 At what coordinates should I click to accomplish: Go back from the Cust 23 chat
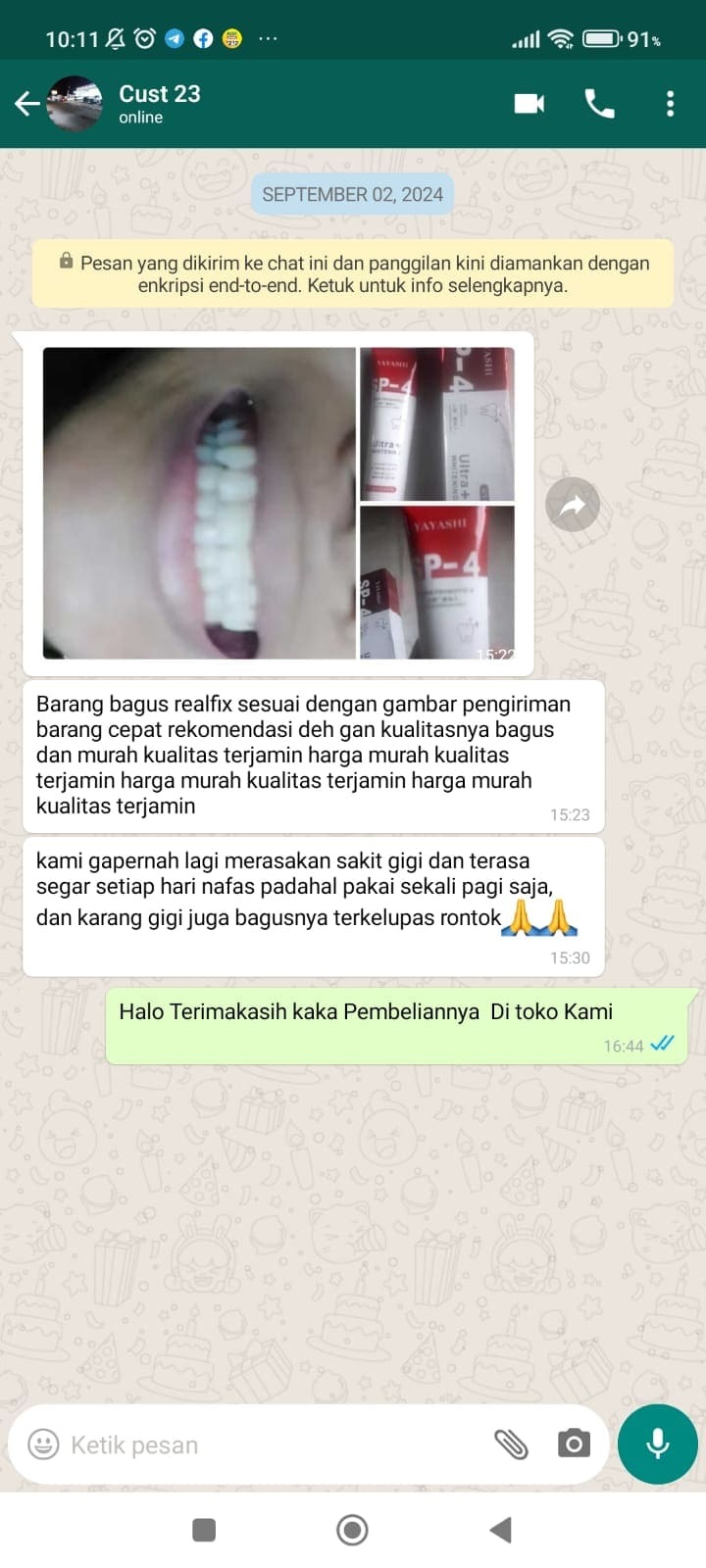(x=27, y=103)
